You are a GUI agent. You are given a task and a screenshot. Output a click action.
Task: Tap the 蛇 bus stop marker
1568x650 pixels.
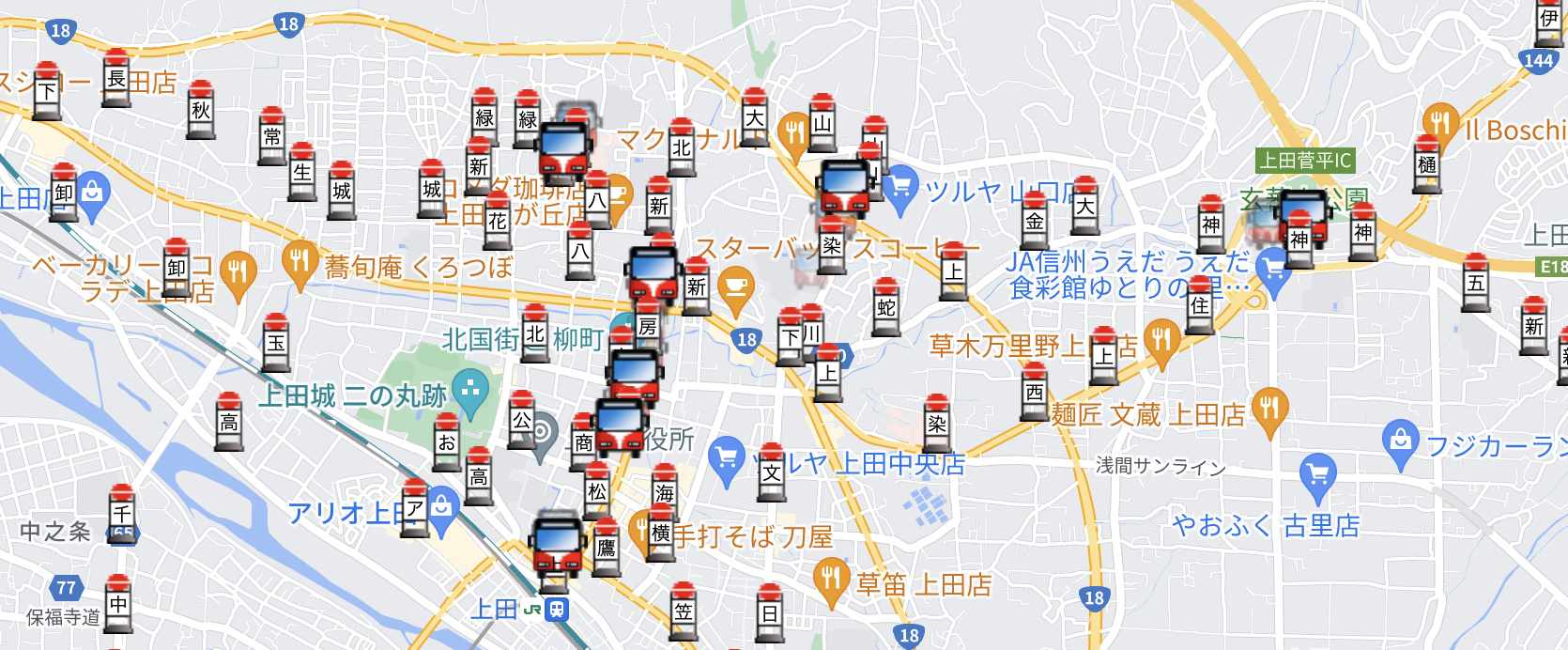tap(886, 307)
